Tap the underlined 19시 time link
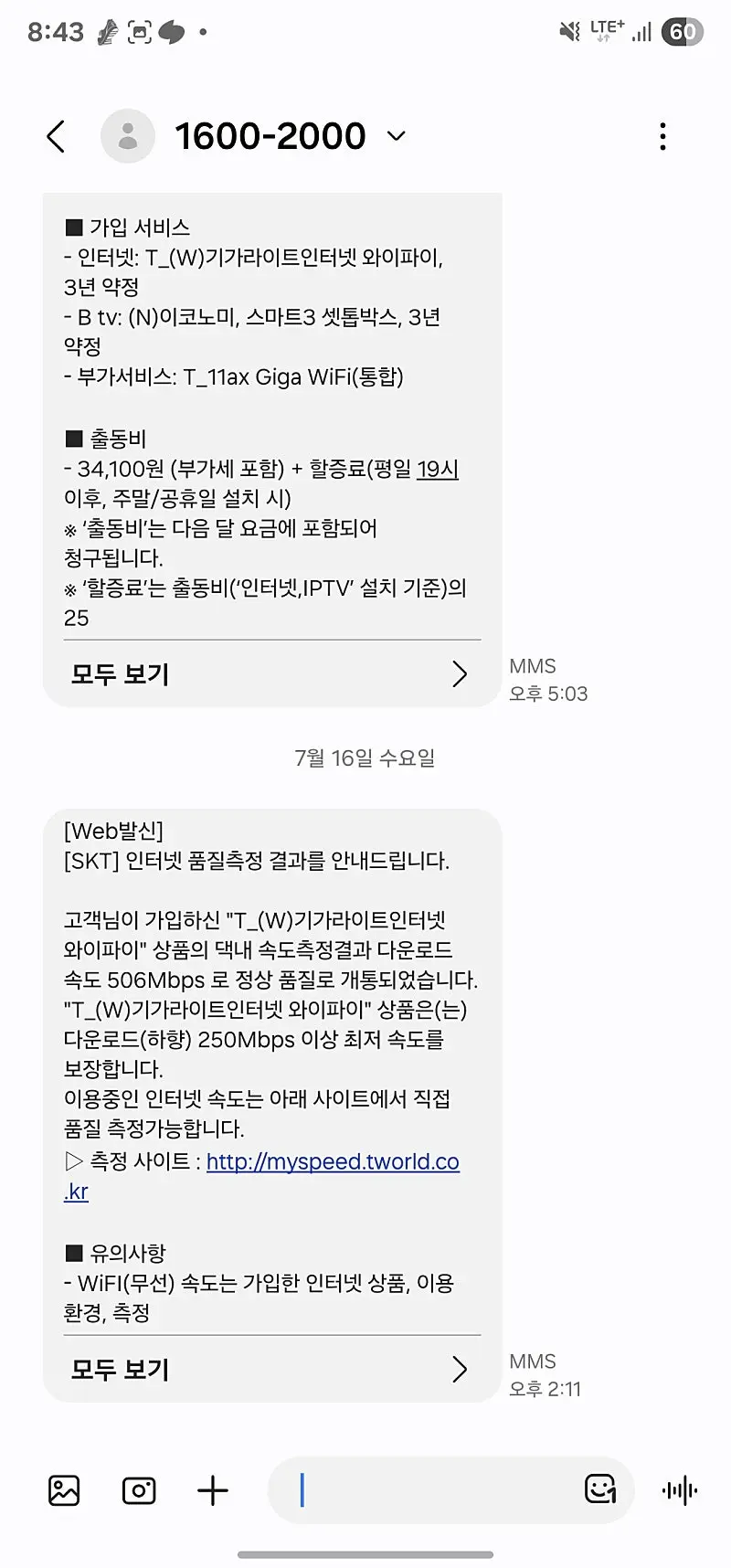 pos(437,469)
